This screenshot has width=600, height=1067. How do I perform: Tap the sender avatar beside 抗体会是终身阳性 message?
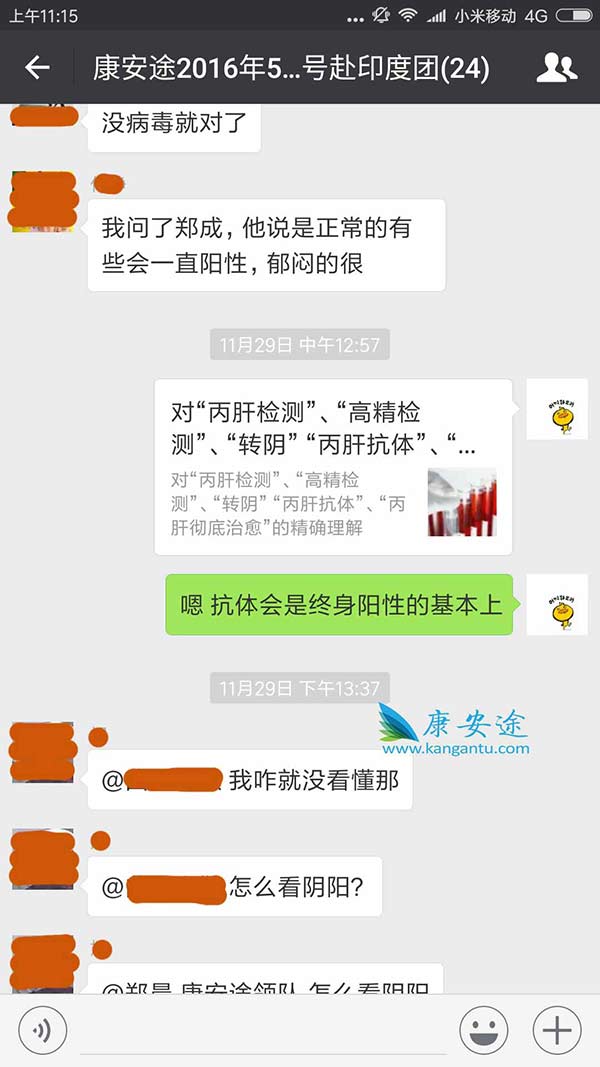click(x=556, y=605)
